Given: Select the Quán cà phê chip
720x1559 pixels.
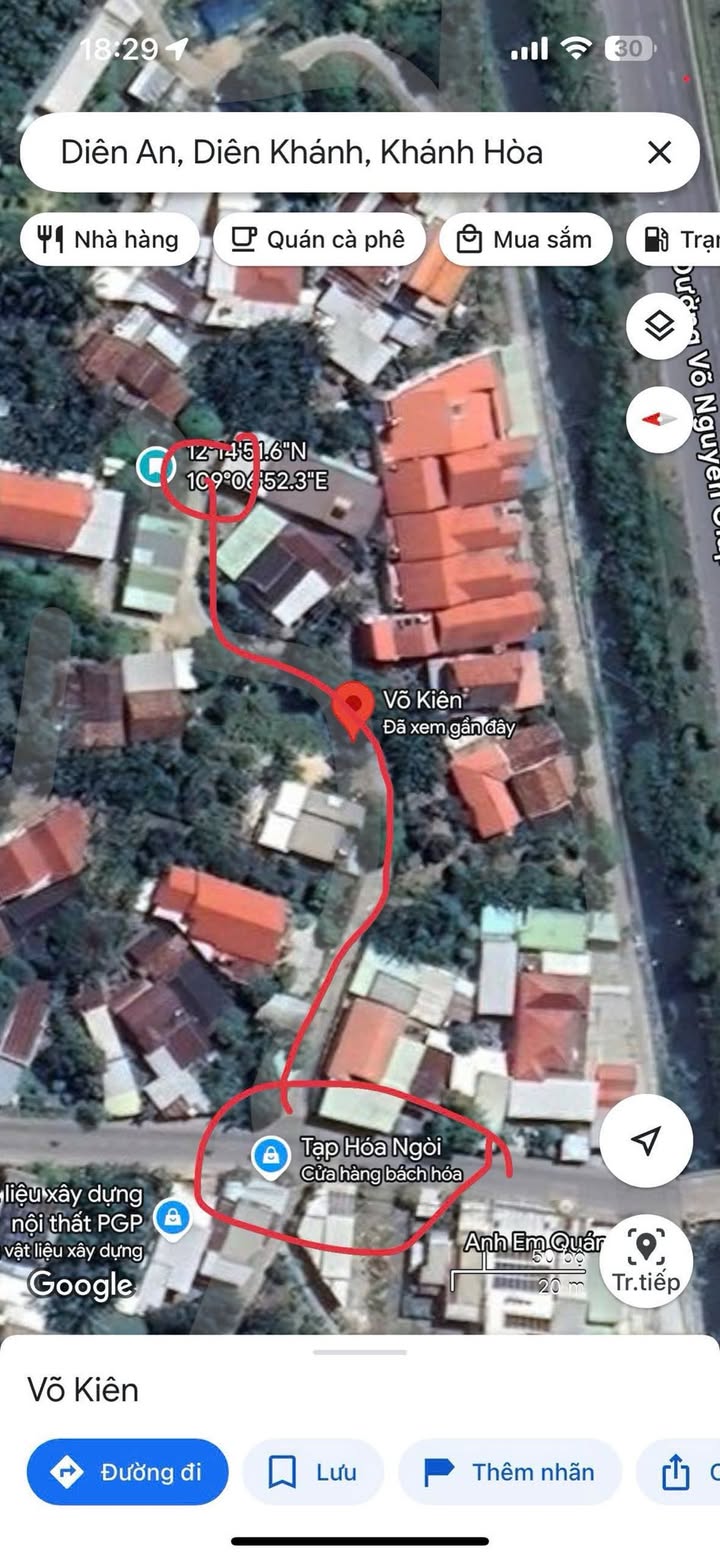Looking at the screenshot, I should pos(319,239).
